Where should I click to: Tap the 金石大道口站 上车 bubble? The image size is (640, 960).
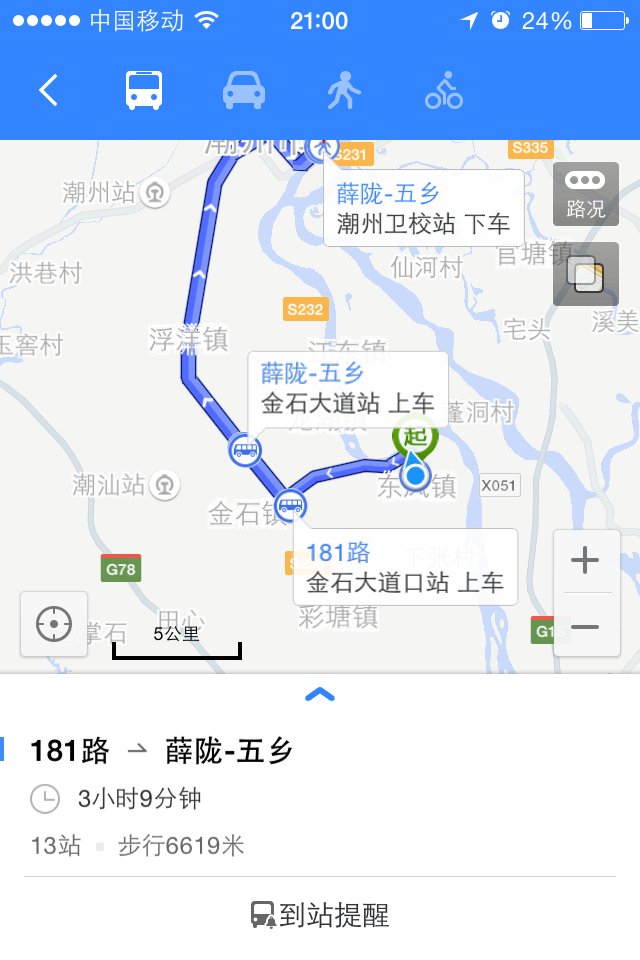pos(404,567)
